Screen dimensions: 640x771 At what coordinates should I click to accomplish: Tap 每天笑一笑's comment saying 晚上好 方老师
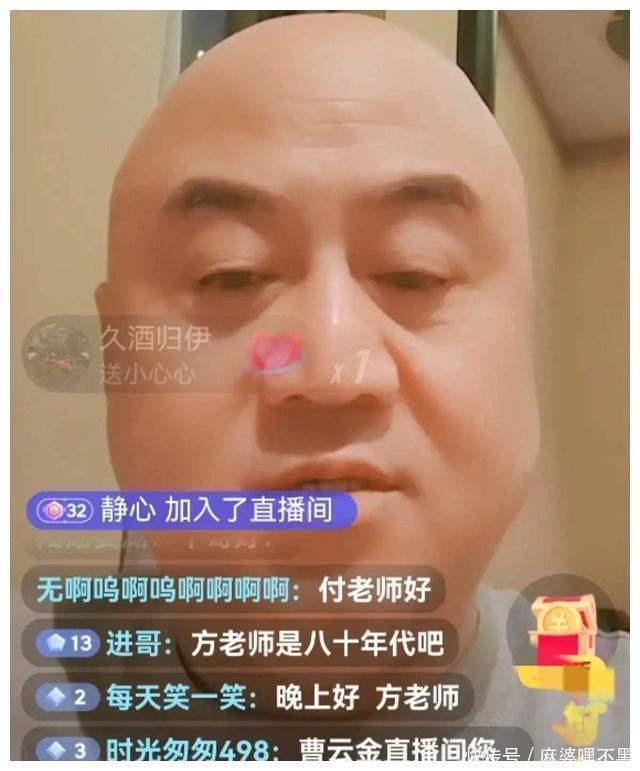(x=253, y=697)
